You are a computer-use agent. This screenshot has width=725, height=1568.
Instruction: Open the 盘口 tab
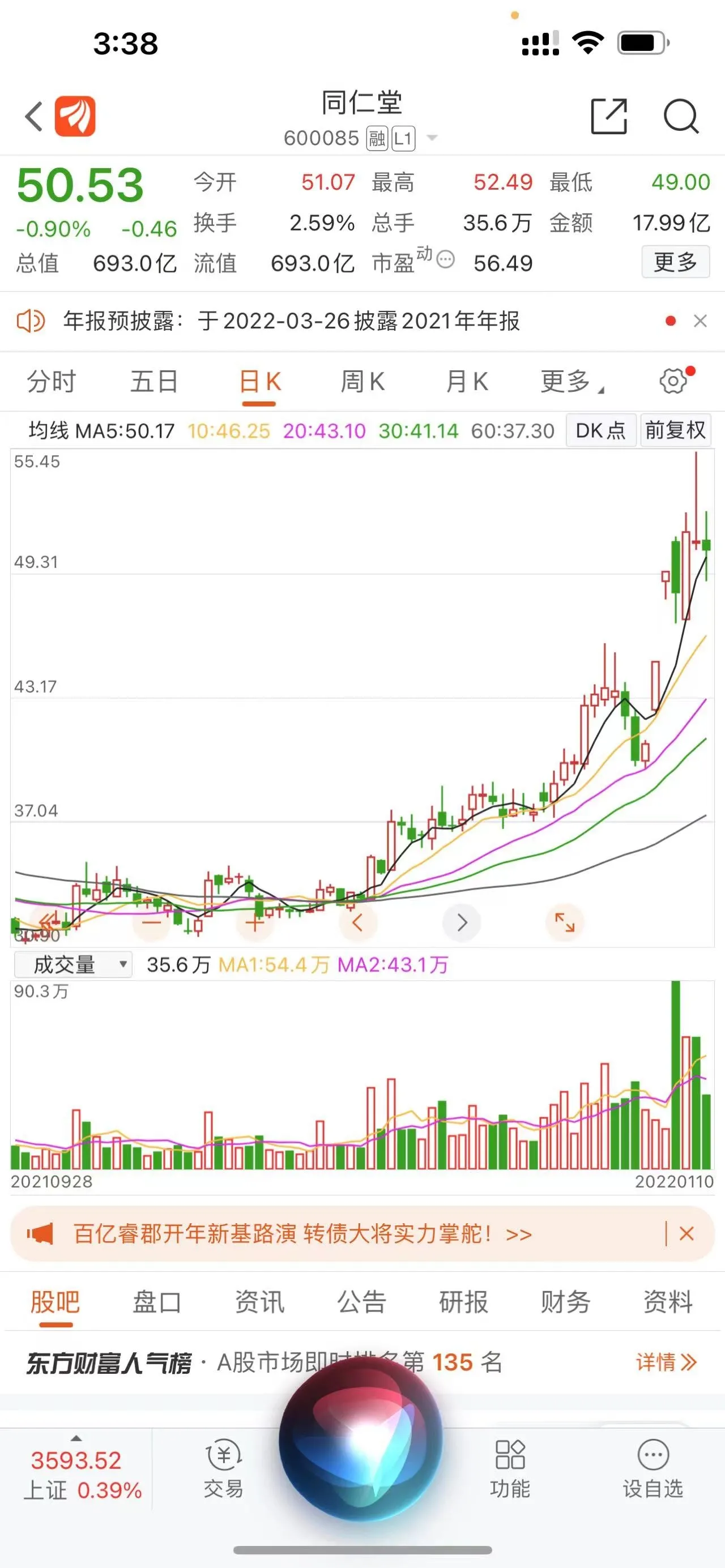click(x=157, y=1302)
